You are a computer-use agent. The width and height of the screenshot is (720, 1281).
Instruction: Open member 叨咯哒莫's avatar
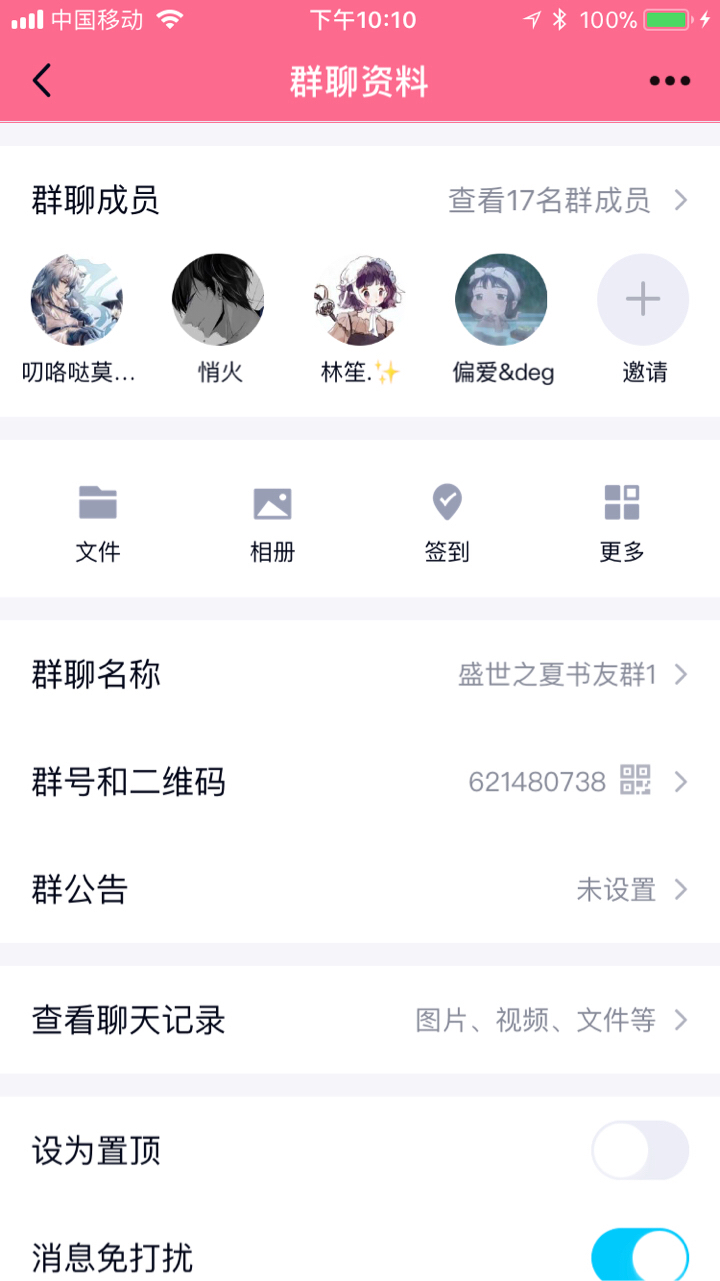point(77,299)
